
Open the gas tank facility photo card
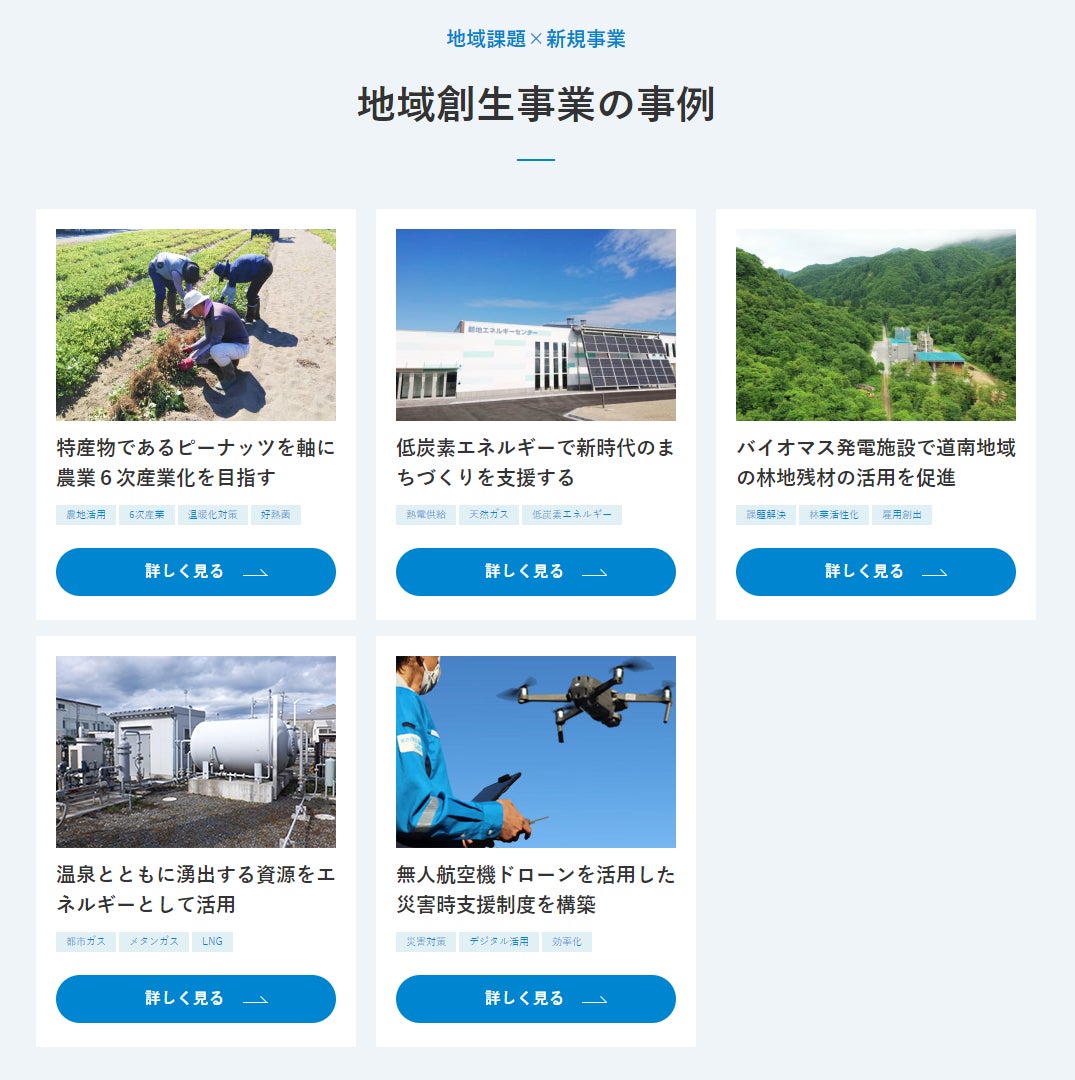pyautogui.click(x=196, y=752)
